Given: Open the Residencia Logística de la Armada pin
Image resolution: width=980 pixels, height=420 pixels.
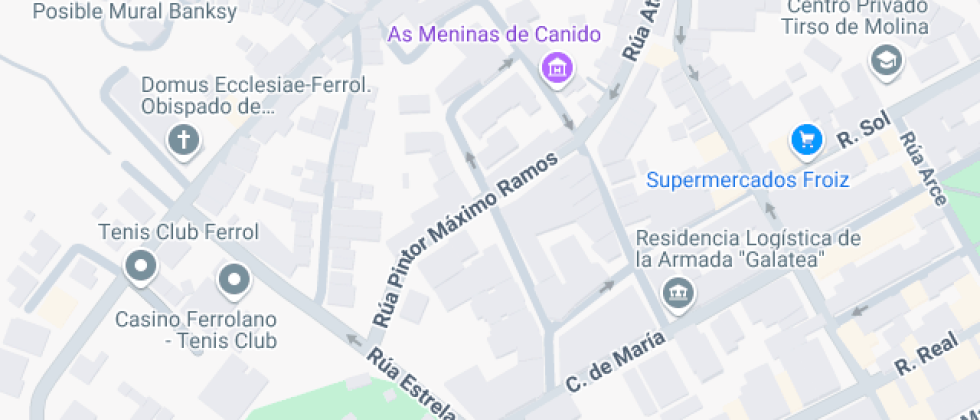Looking at the screenshot, I should pyautogui.click(x=680, y=293).
